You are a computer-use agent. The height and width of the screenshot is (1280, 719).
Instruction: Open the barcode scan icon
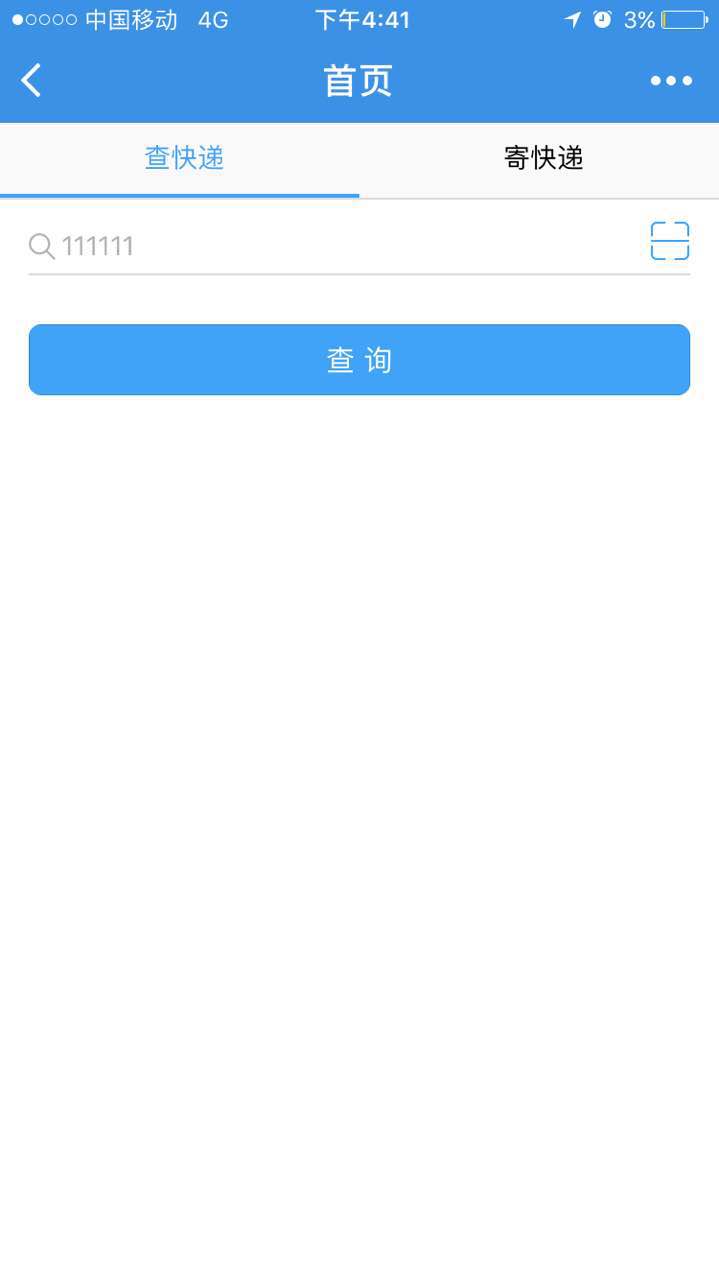tap(670, 242)
